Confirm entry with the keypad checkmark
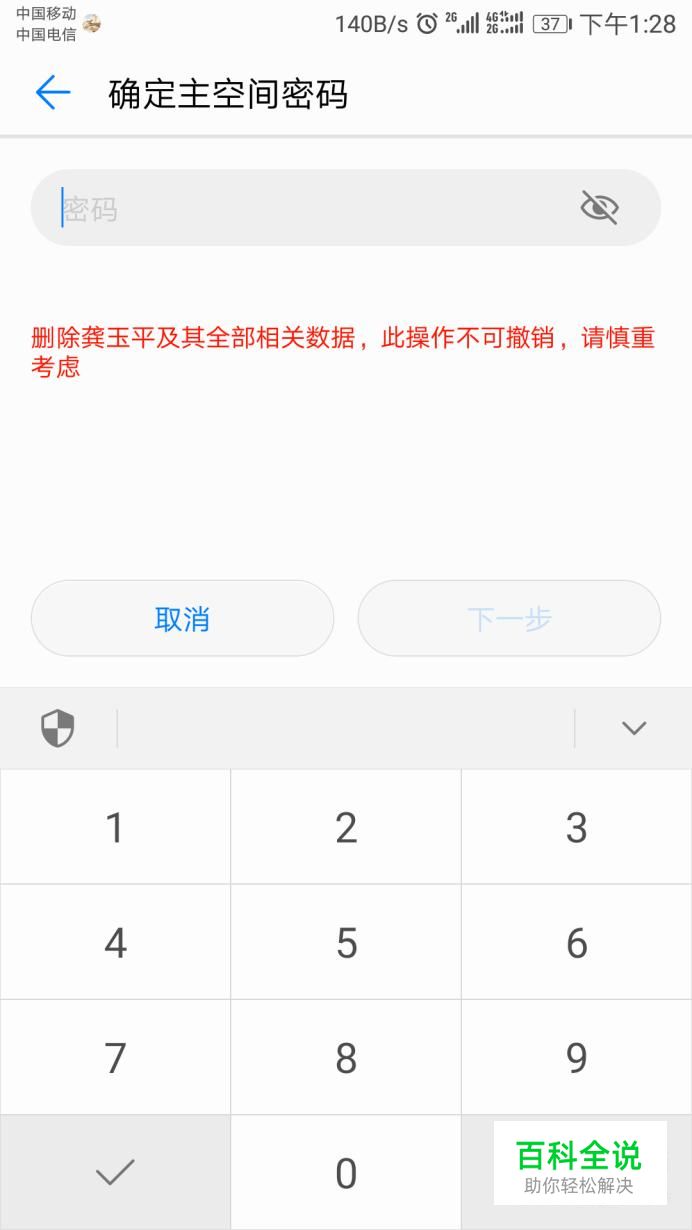This screenshot has width=692, height=1230. 115,1172
